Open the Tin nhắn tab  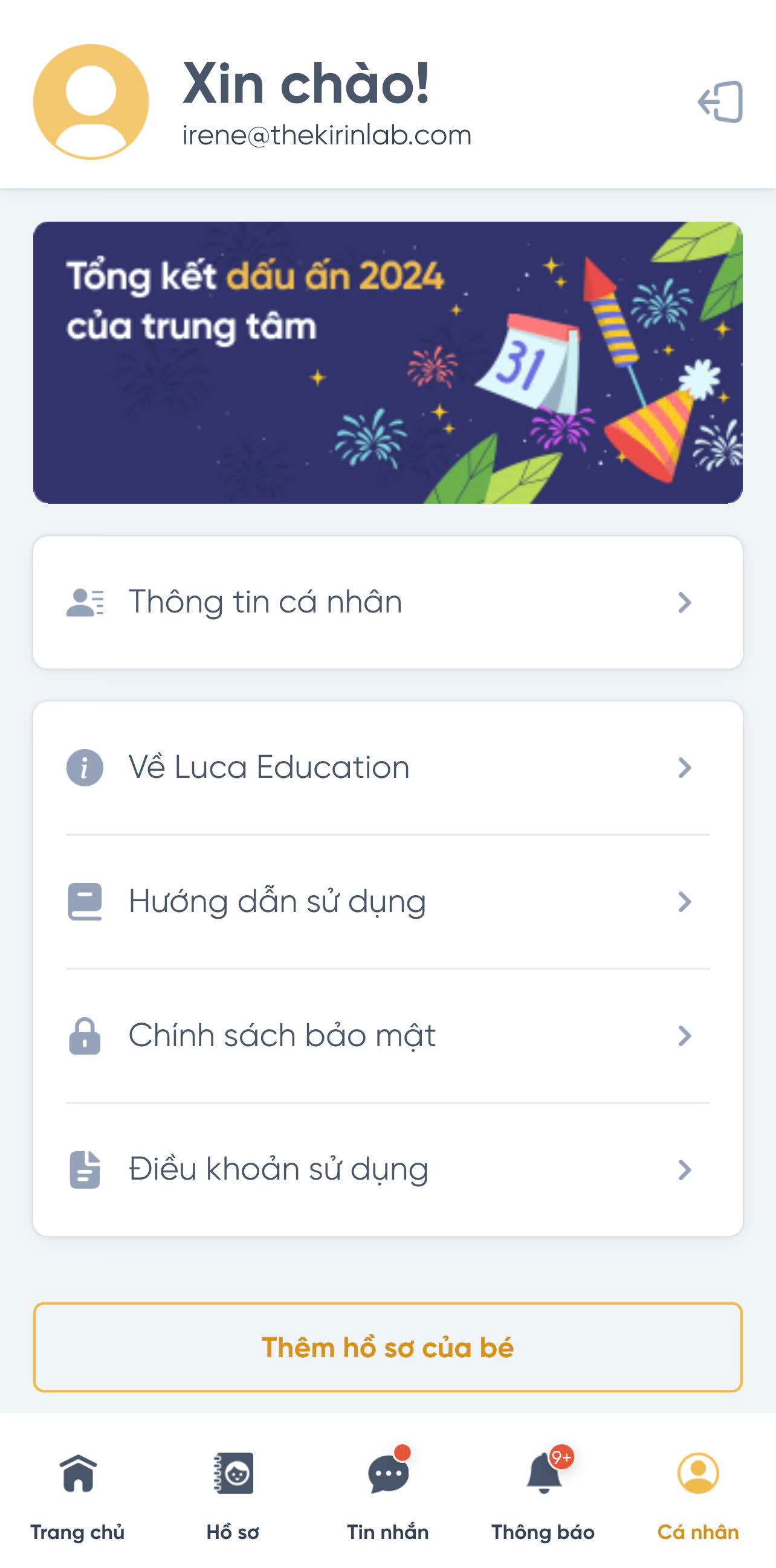[x=388, y=1491]
